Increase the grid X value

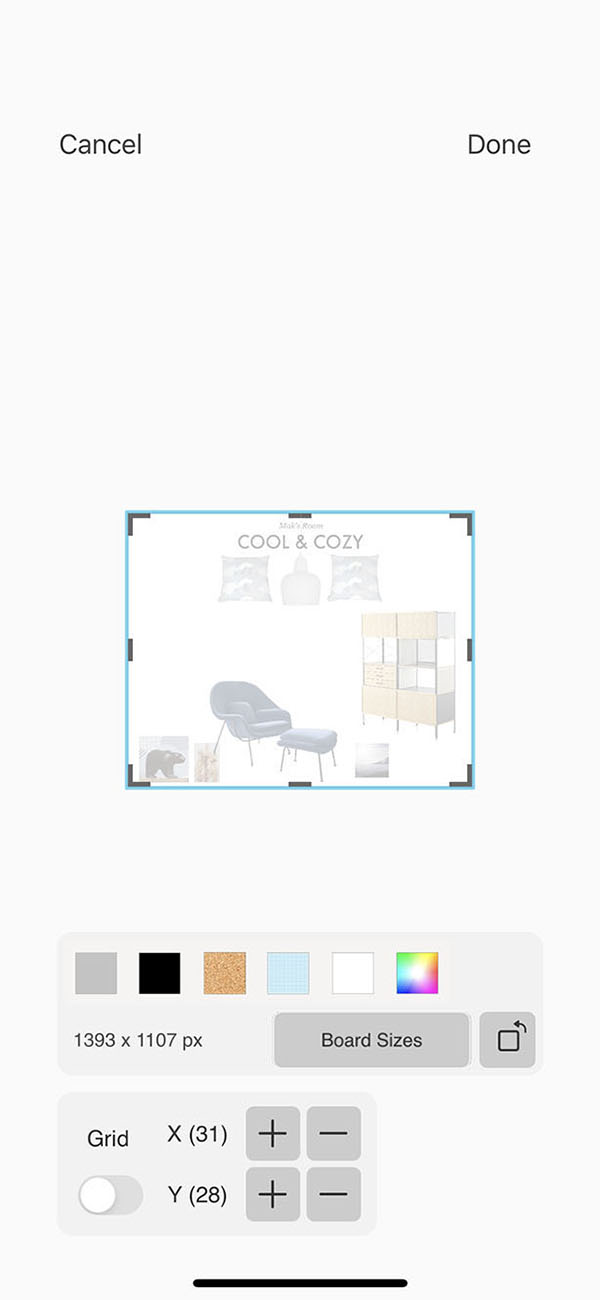(x=272, y=1134)
